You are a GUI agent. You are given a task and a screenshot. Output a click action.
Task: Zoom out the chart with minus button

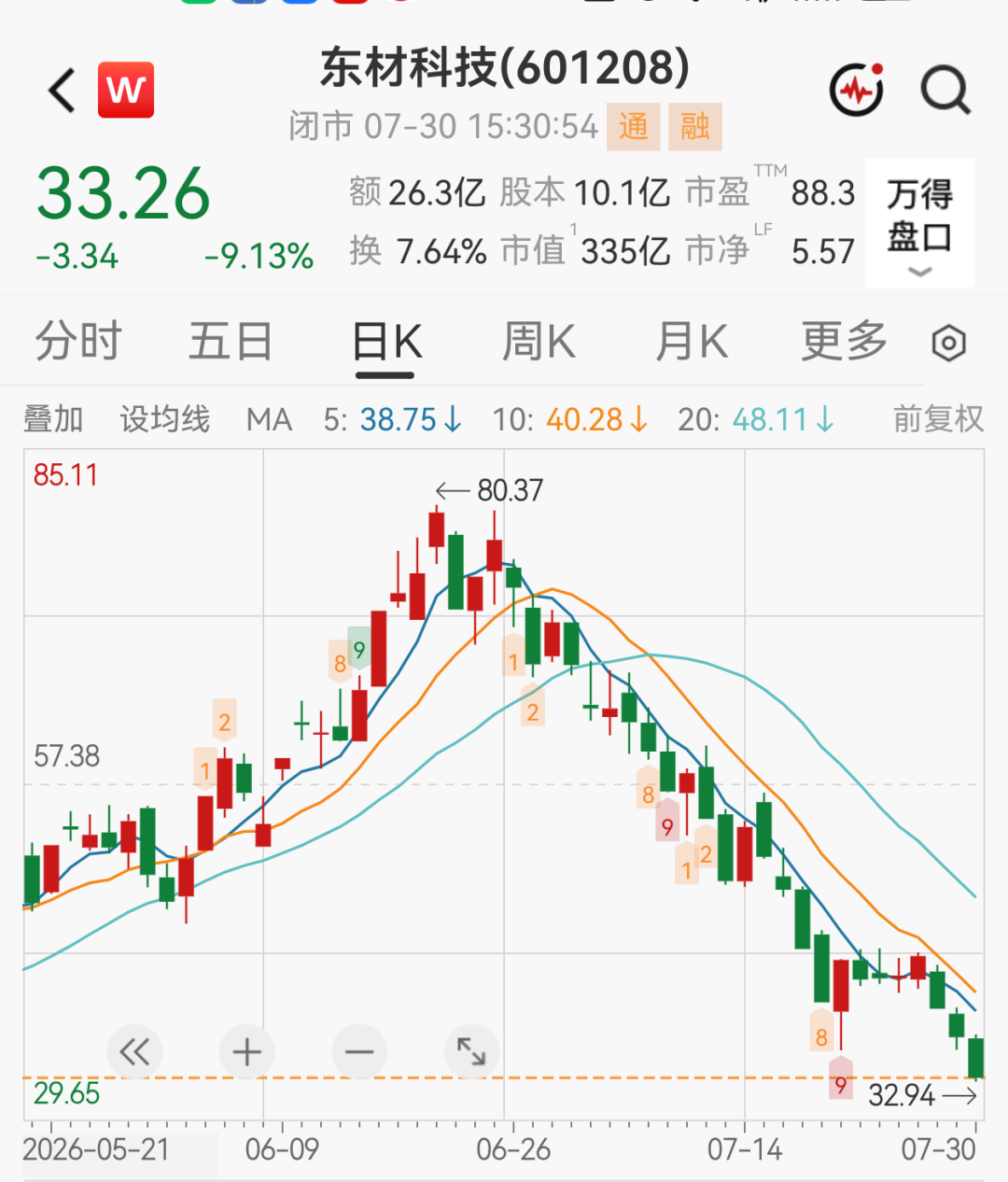pos(359,1052)
